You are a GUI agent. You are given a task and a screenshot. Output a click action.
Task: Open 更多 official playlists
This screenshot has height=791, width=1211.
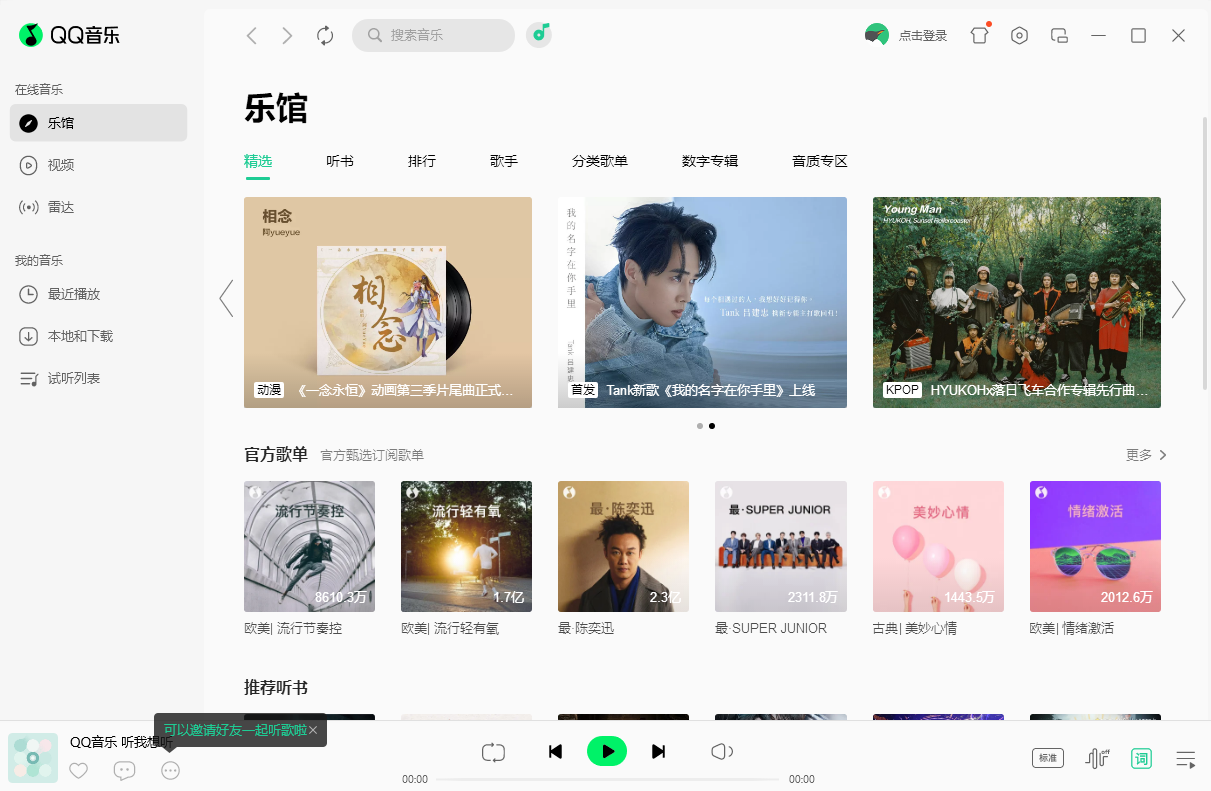[1146, 455]
